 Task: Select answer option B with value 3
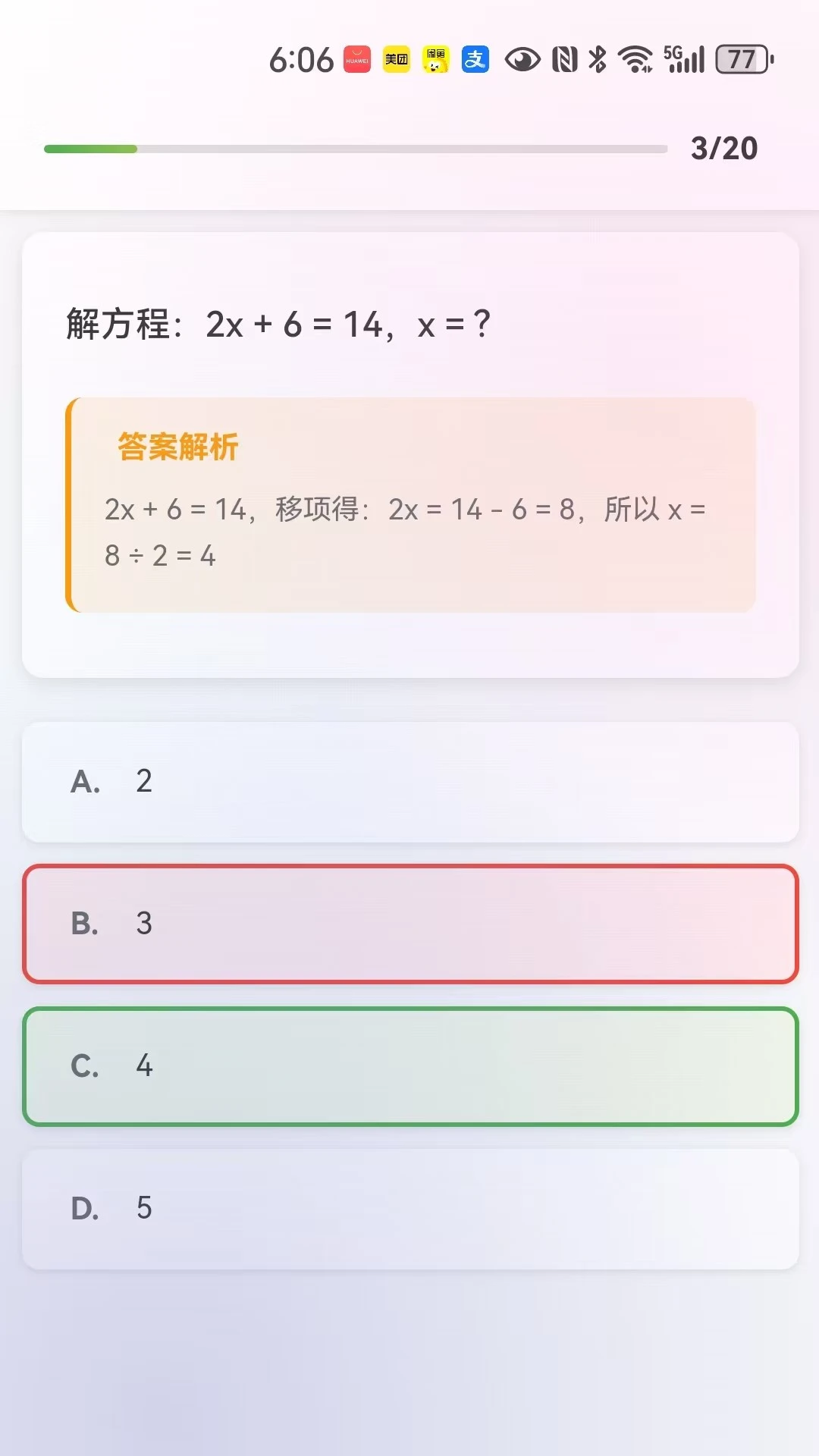point(409,924)
